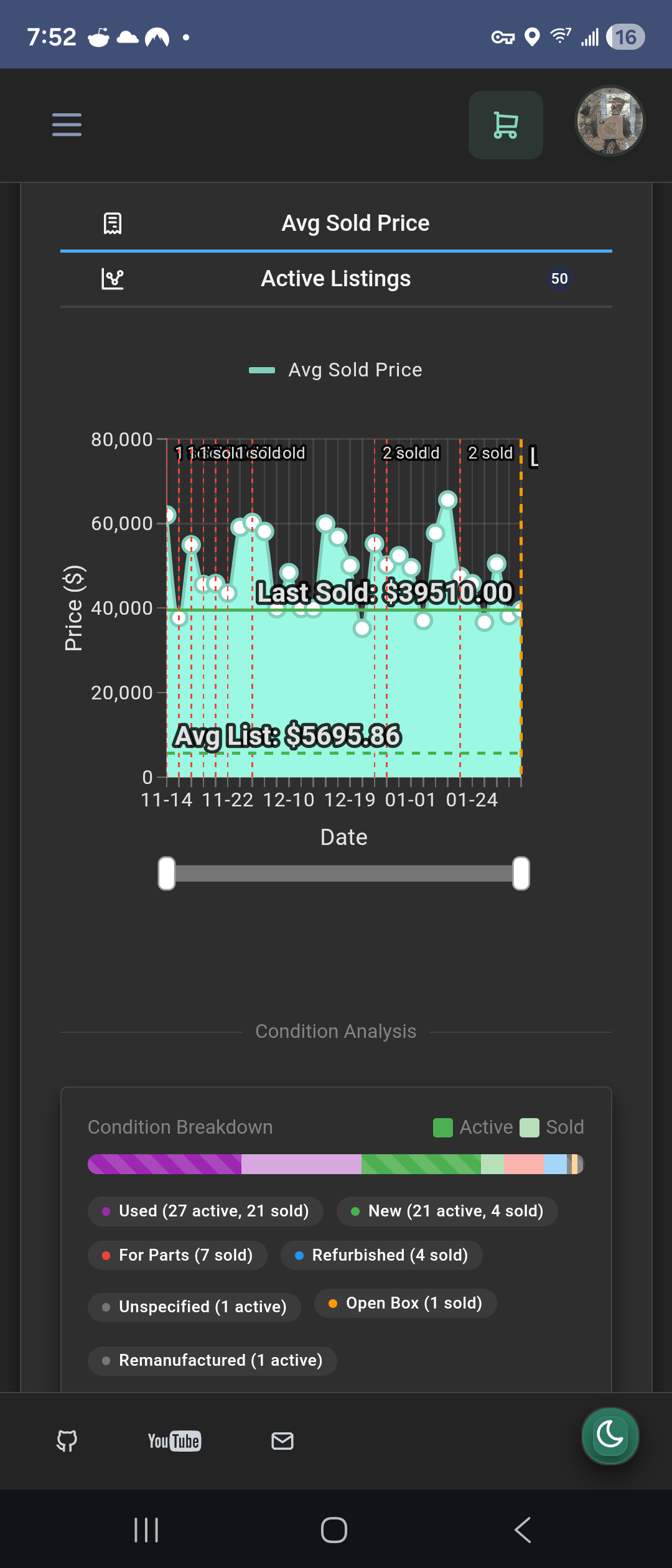Toggle the Avg Sold Price legend series
This screenshot has height=1568, width=672.
[x=336, y=370]
